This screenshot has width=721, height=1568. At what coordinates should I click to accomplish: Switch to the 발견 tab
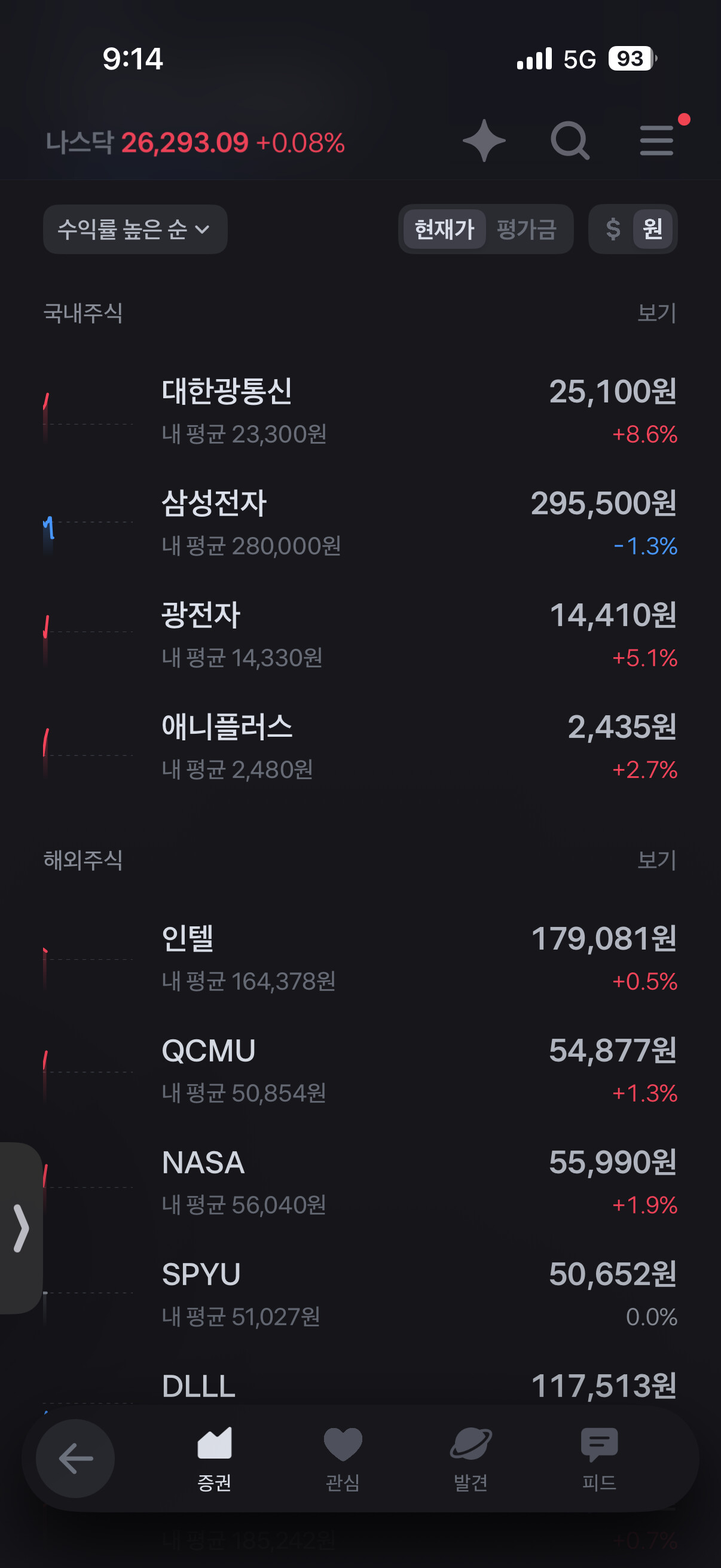471,1459
